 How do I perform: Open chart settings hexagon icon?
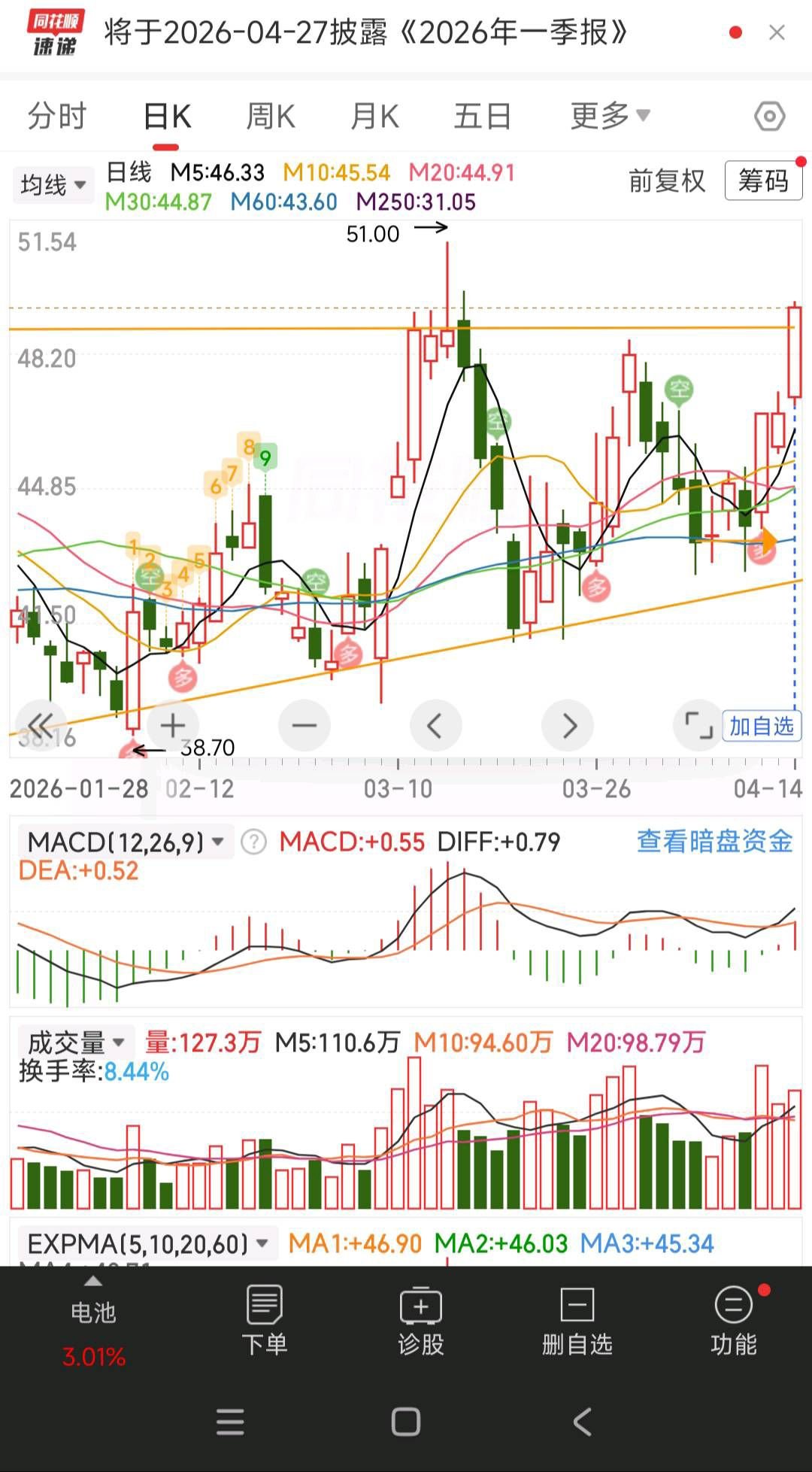pyautogui.click(x=769, y=117)
